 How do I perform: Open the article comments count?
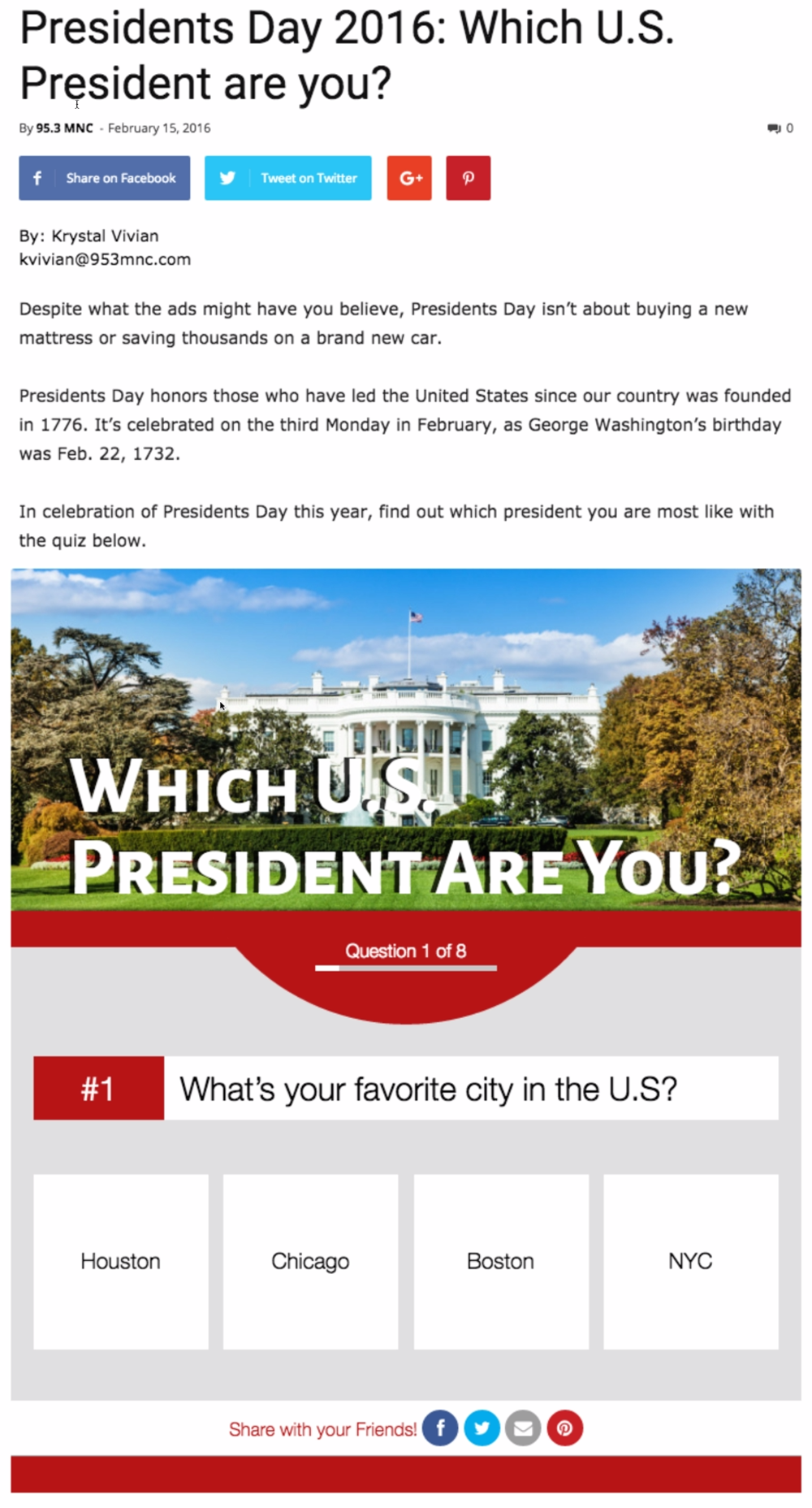tap(780, 128)
